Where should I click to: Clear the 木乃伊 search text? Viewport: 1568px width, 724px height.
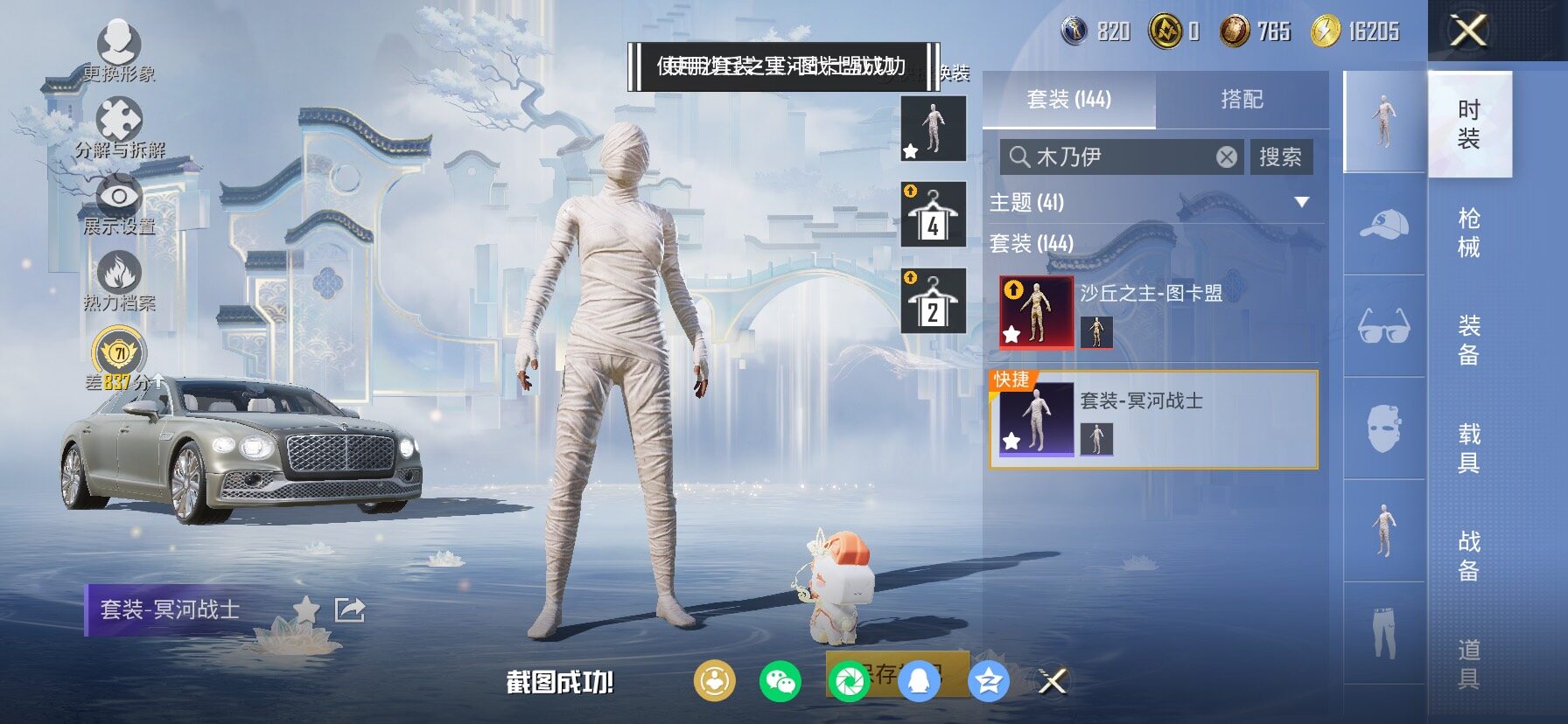1226,157
